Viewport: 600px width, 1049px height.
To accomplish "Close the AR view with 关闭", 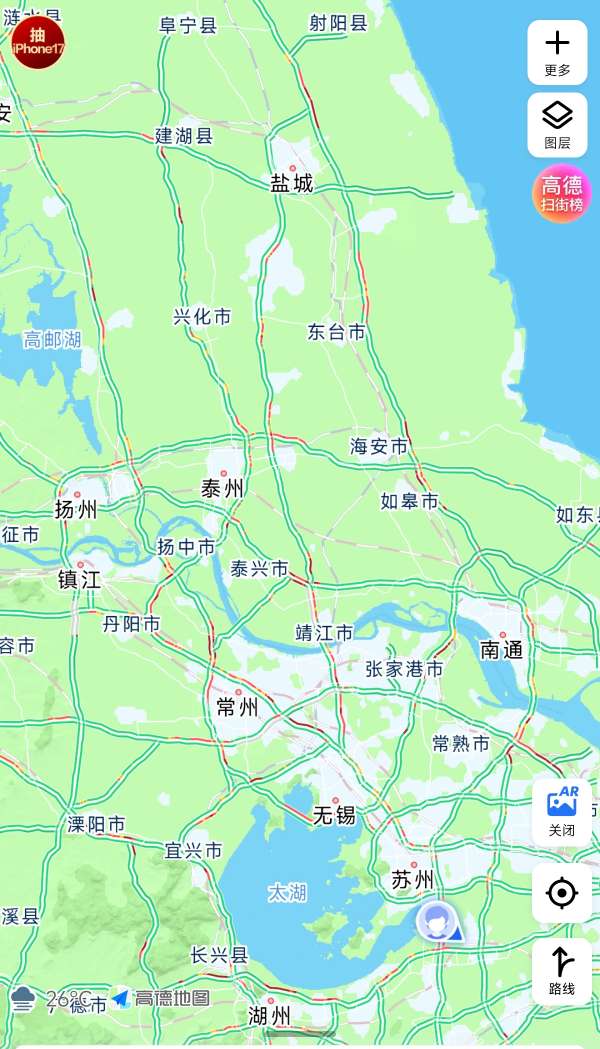I will [561, 812].
